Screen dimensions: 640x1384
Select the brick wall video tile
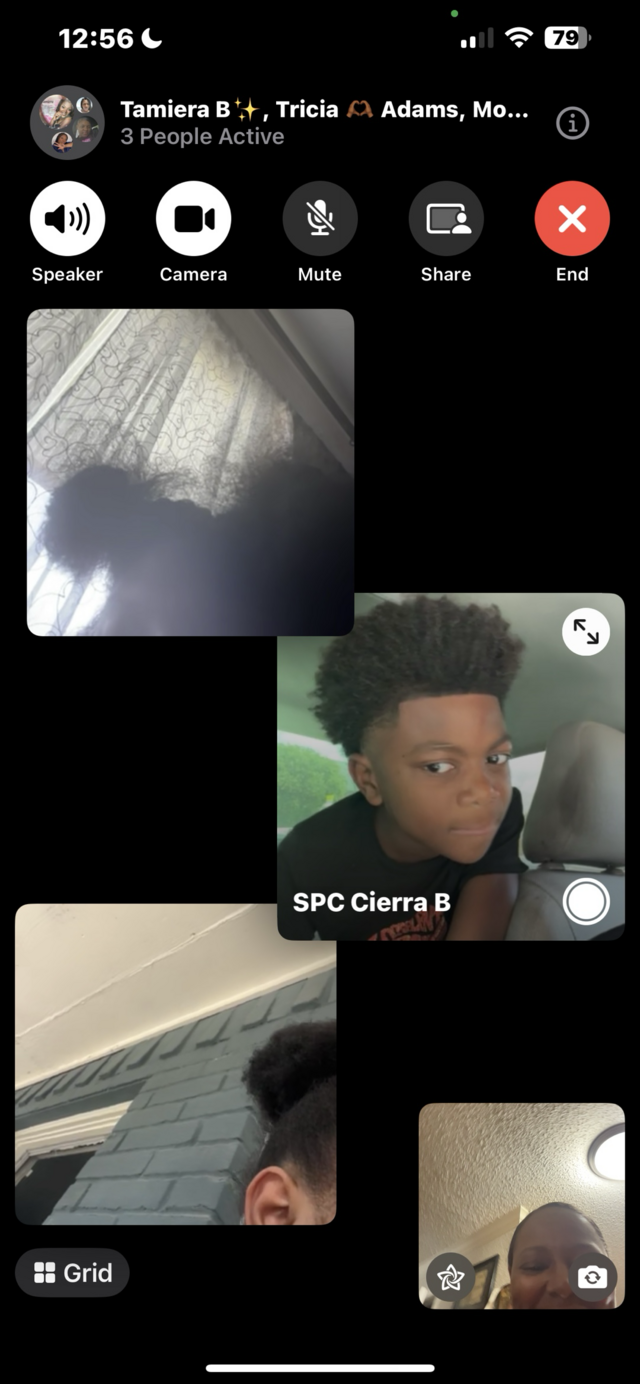(x=175, y=1064)
